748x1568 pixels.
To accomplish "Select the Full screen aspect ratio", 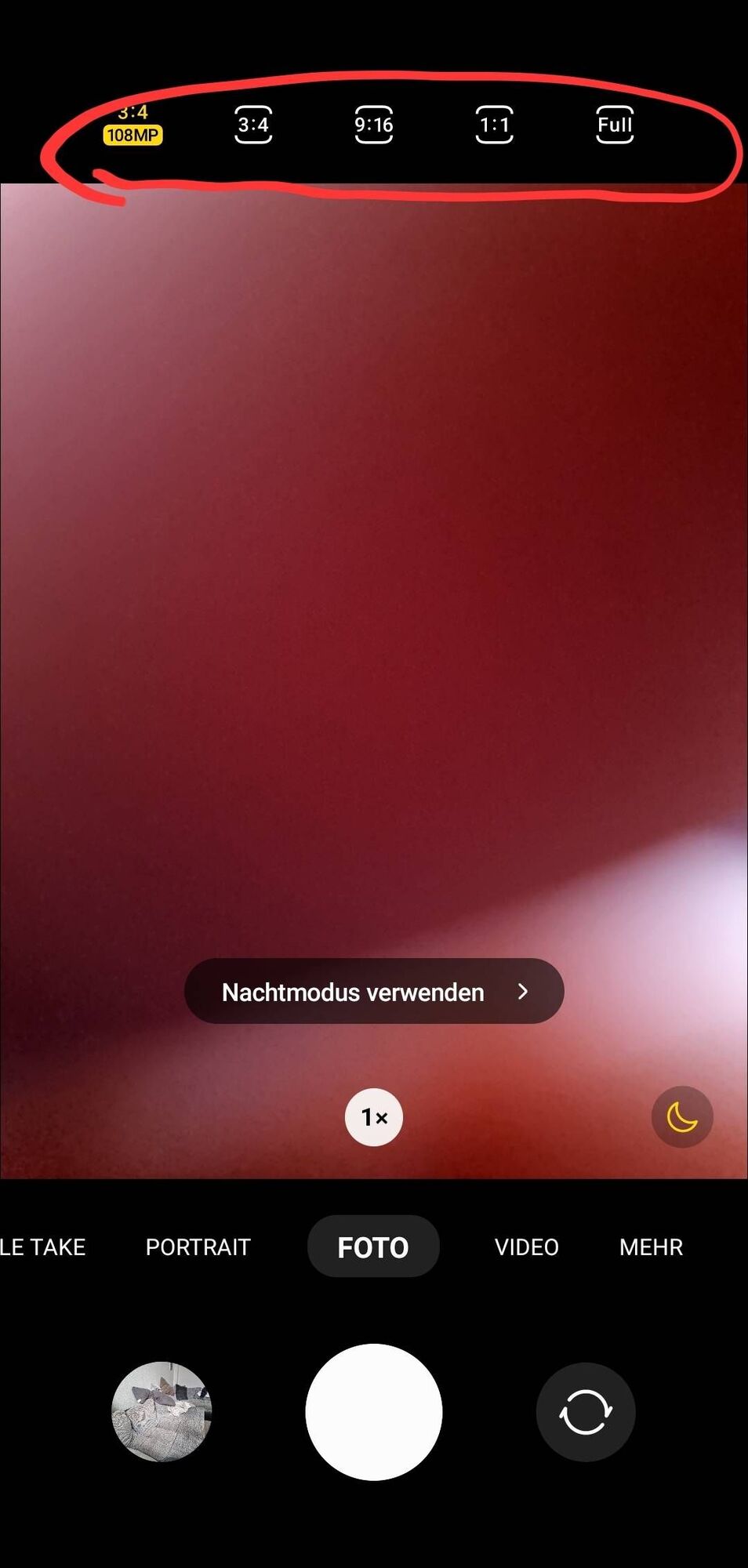I will [x=615, y=125].
